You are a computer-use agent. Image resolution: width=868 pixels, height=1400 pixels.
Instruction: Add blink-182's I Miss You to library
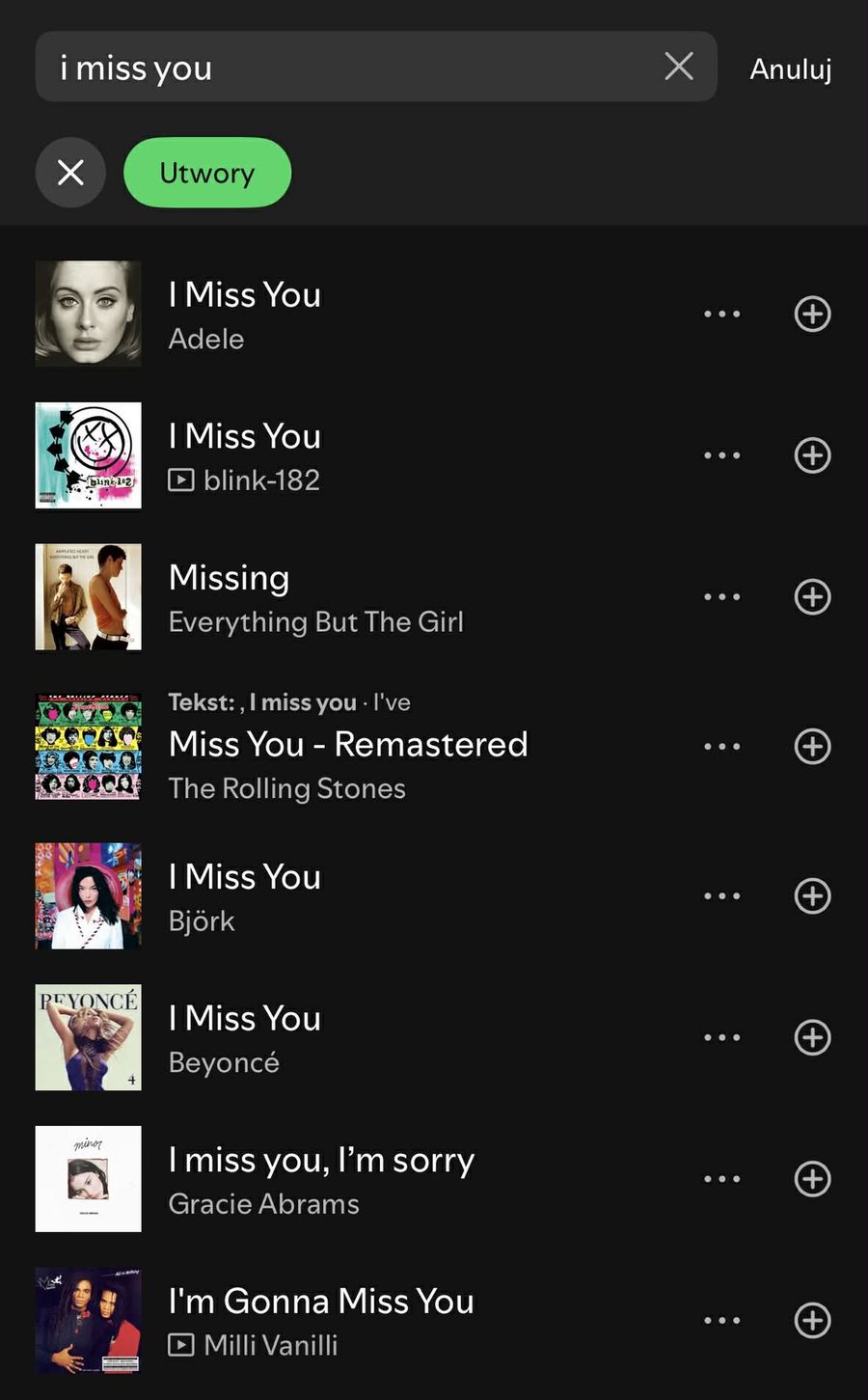(x=812, y=455)
